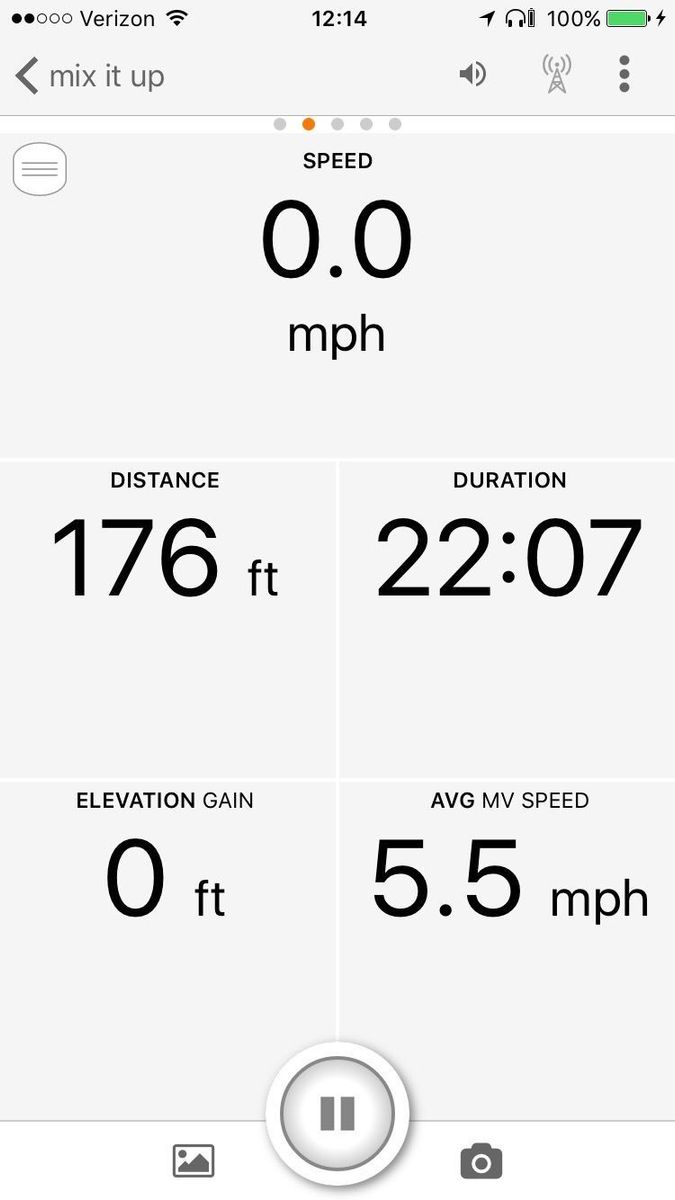Toggle the audio speaker icon

click(x=472, y=75)
